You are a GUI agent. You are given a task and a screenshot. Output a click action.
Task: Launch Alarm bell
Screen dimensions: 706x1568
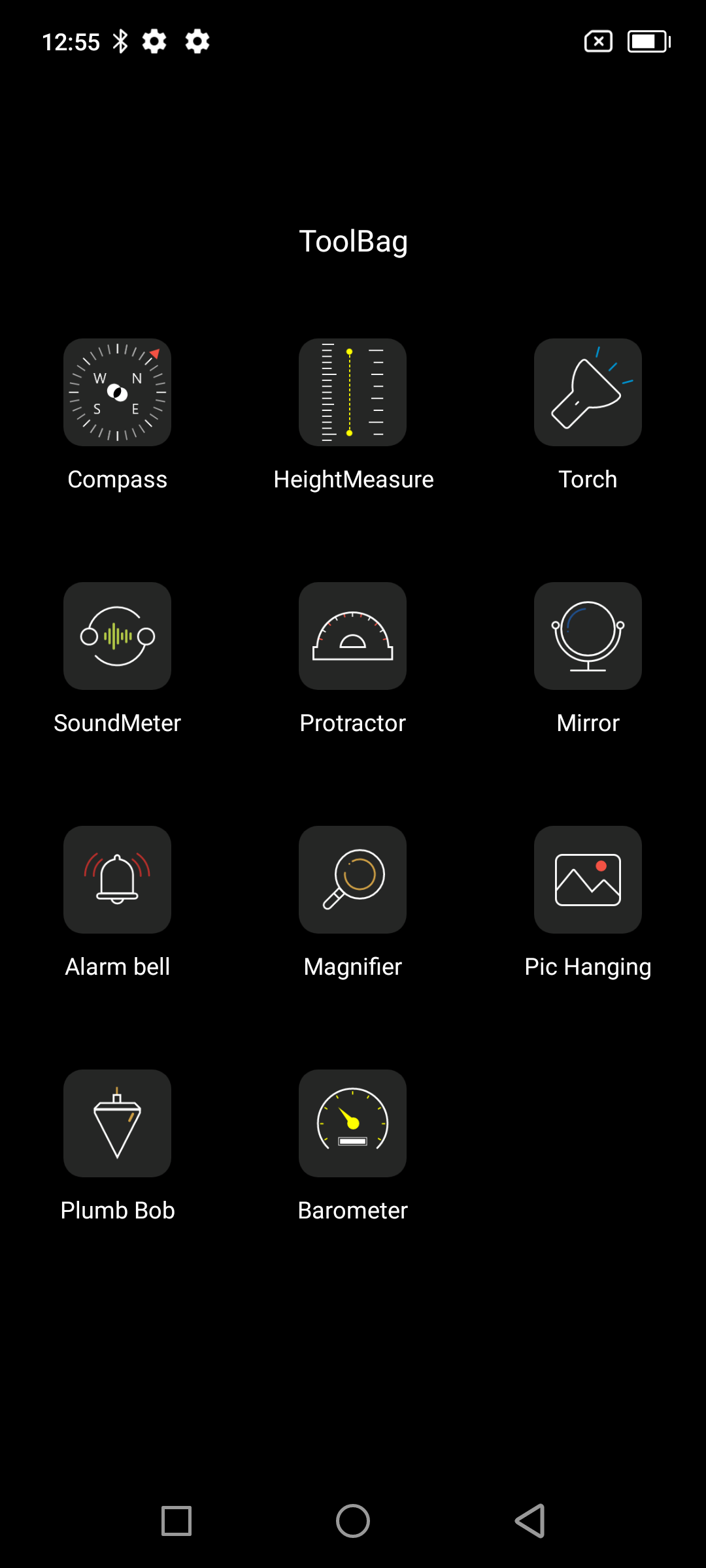click(117, 880)
